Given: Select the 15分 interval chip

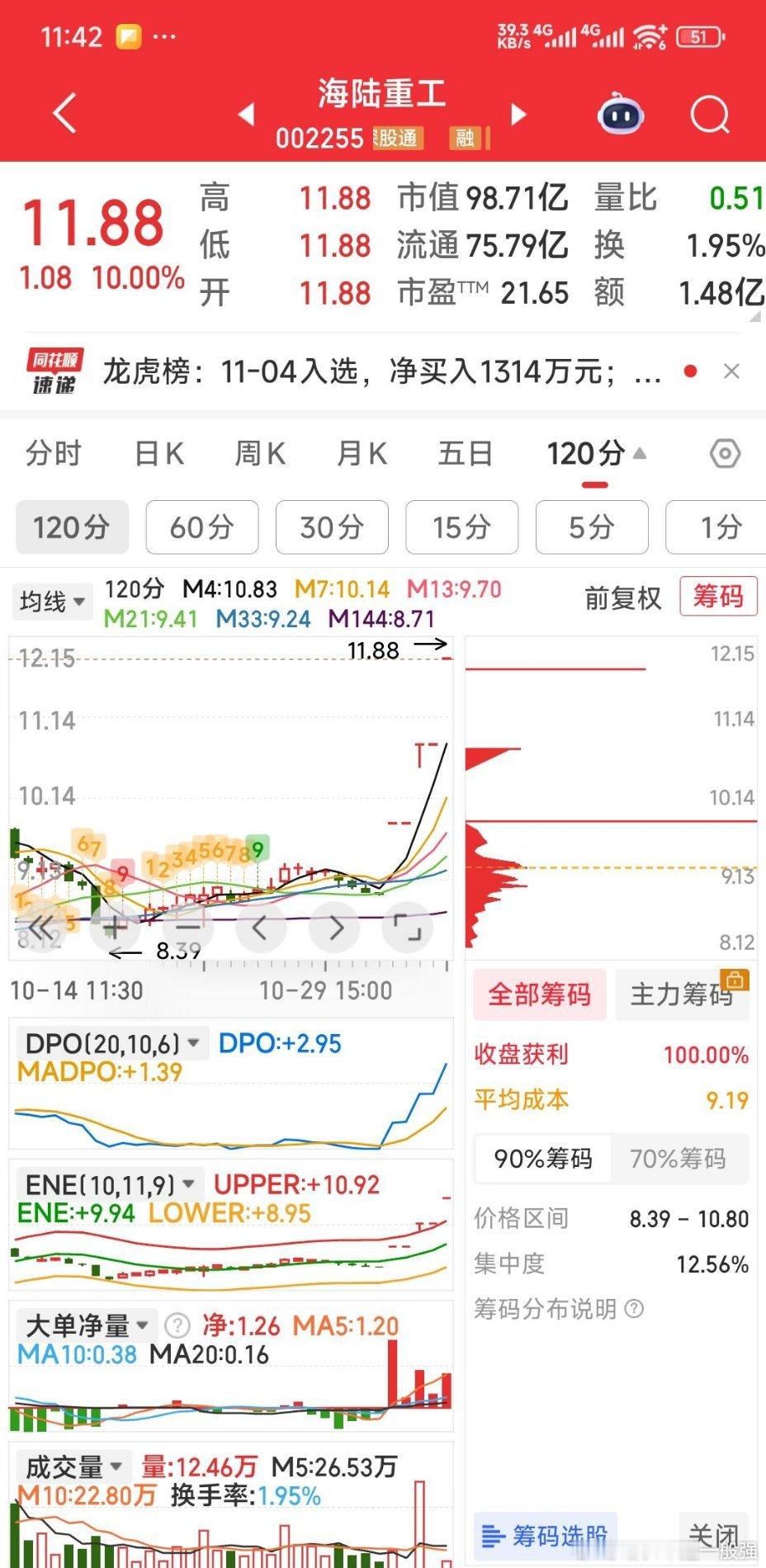Looking at the screenshot, I should click(461, 527).
